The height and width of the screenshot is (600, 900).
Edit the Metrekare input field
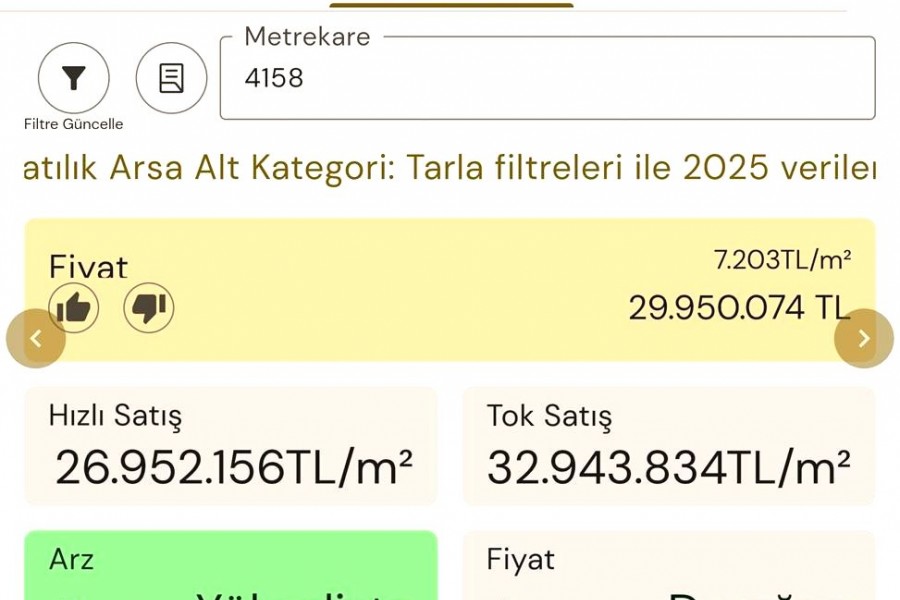point(547,79)
